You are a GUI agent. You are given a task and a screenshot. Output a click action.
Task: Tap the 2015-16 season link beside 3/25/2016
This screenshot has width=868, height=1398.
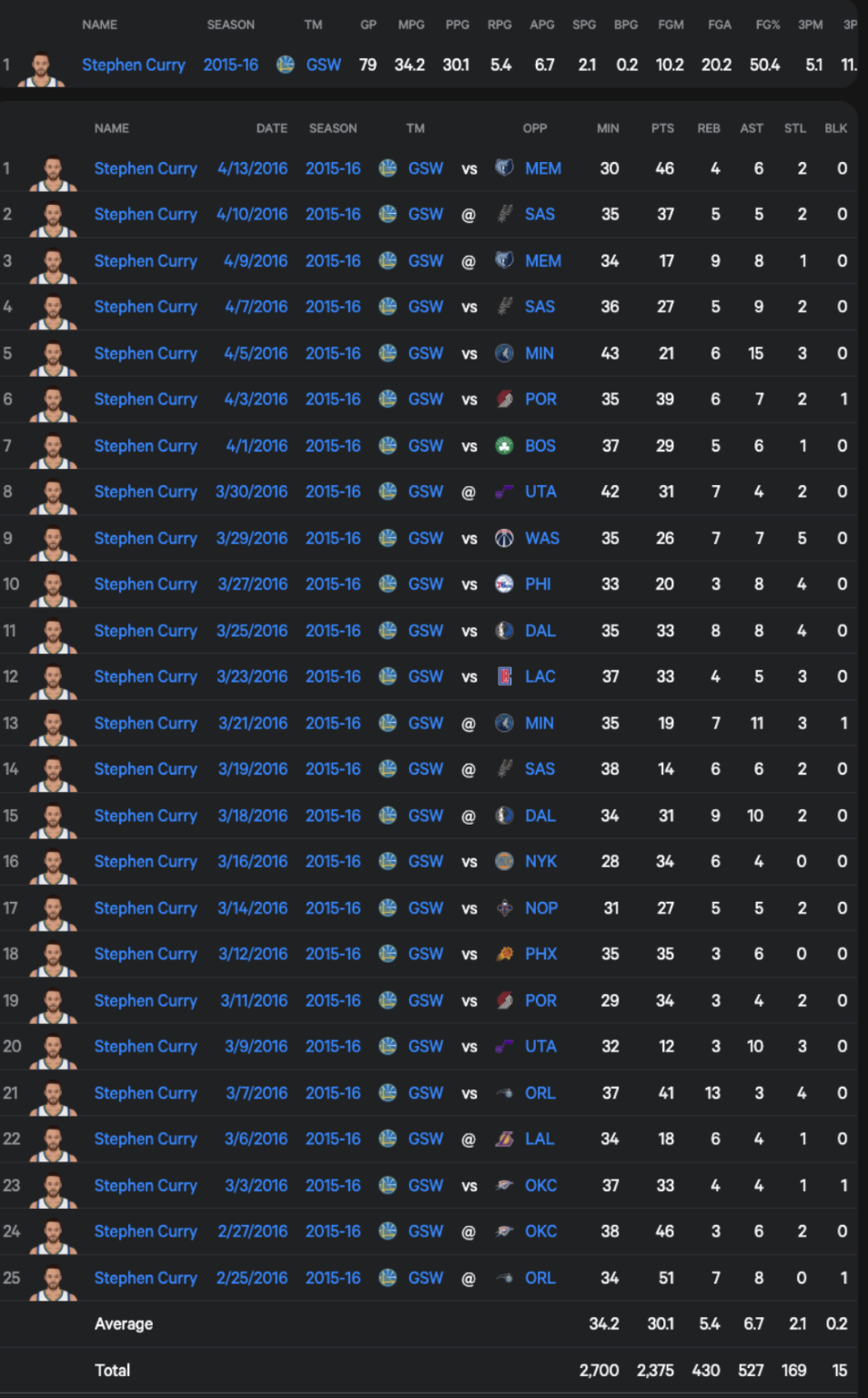[333, 631]
